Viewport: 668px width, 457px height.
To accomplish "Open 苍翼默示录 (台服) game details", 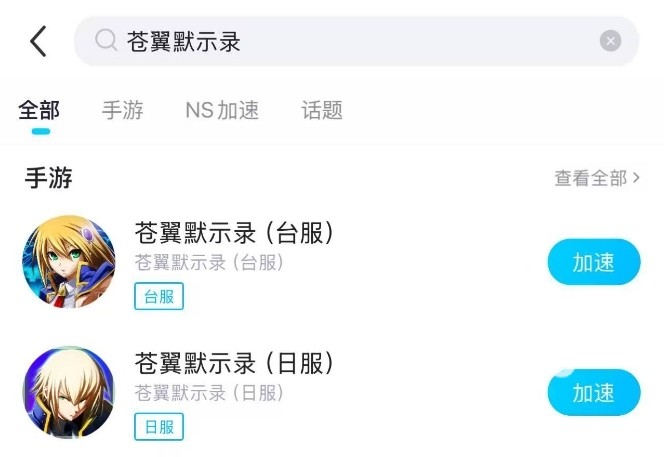I will [x=234, y=233].
